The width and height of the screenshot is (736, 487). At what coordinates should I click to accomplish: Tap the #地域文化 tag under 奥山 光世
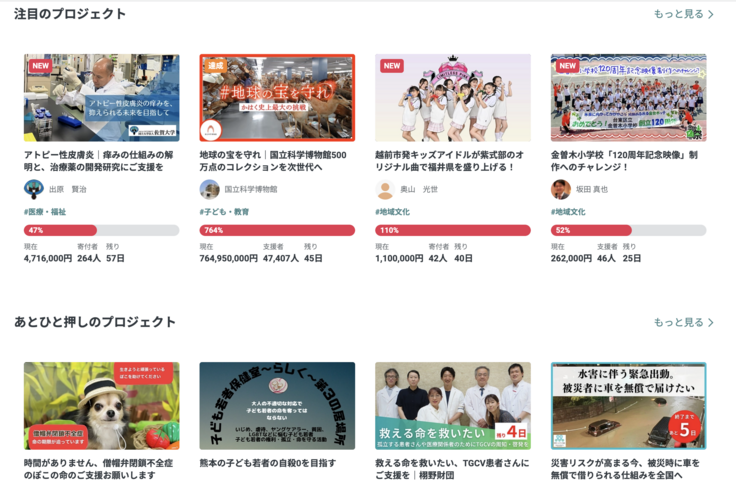396,212
